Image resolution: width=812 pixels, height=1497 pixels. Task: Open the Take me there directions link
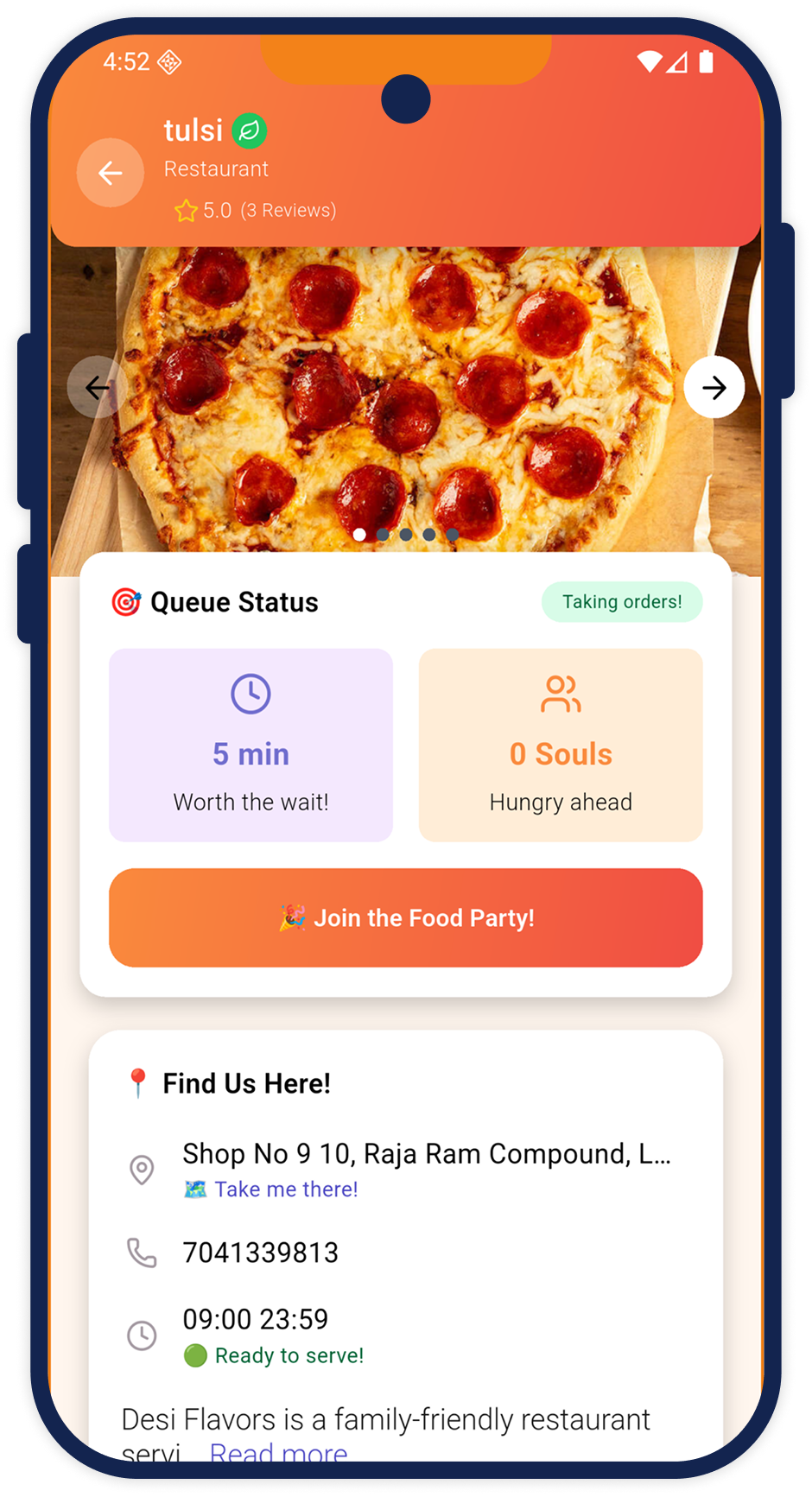(x=285, y=1189)
